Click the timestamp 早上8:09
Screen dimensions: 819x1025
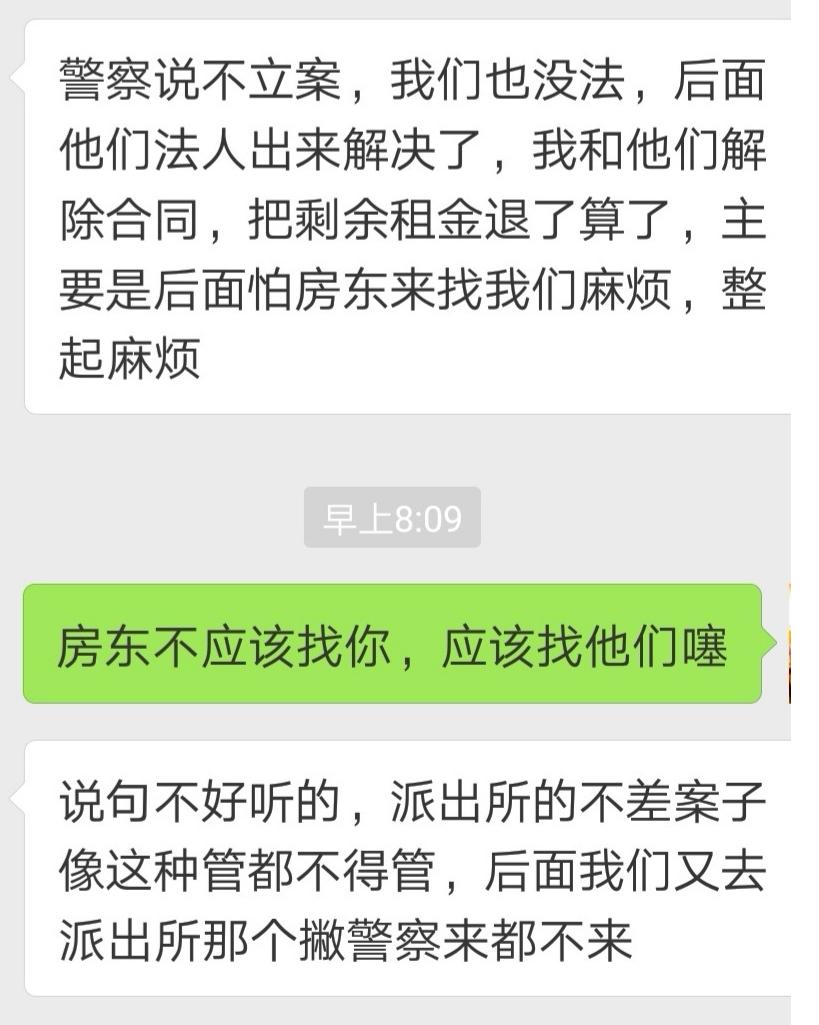[393, 517]
